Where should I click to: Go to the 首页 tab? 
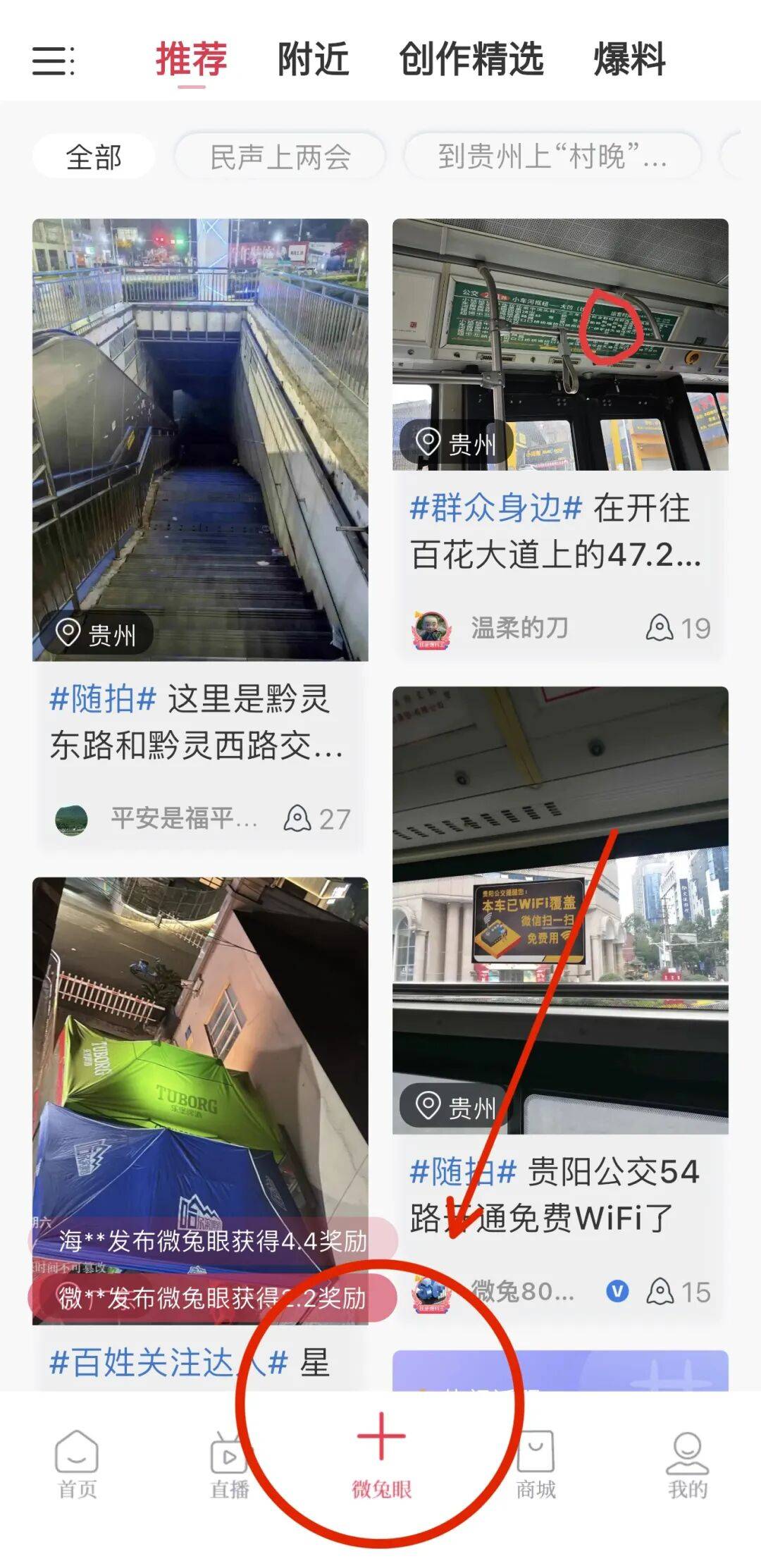click(x=77, y=1466)
